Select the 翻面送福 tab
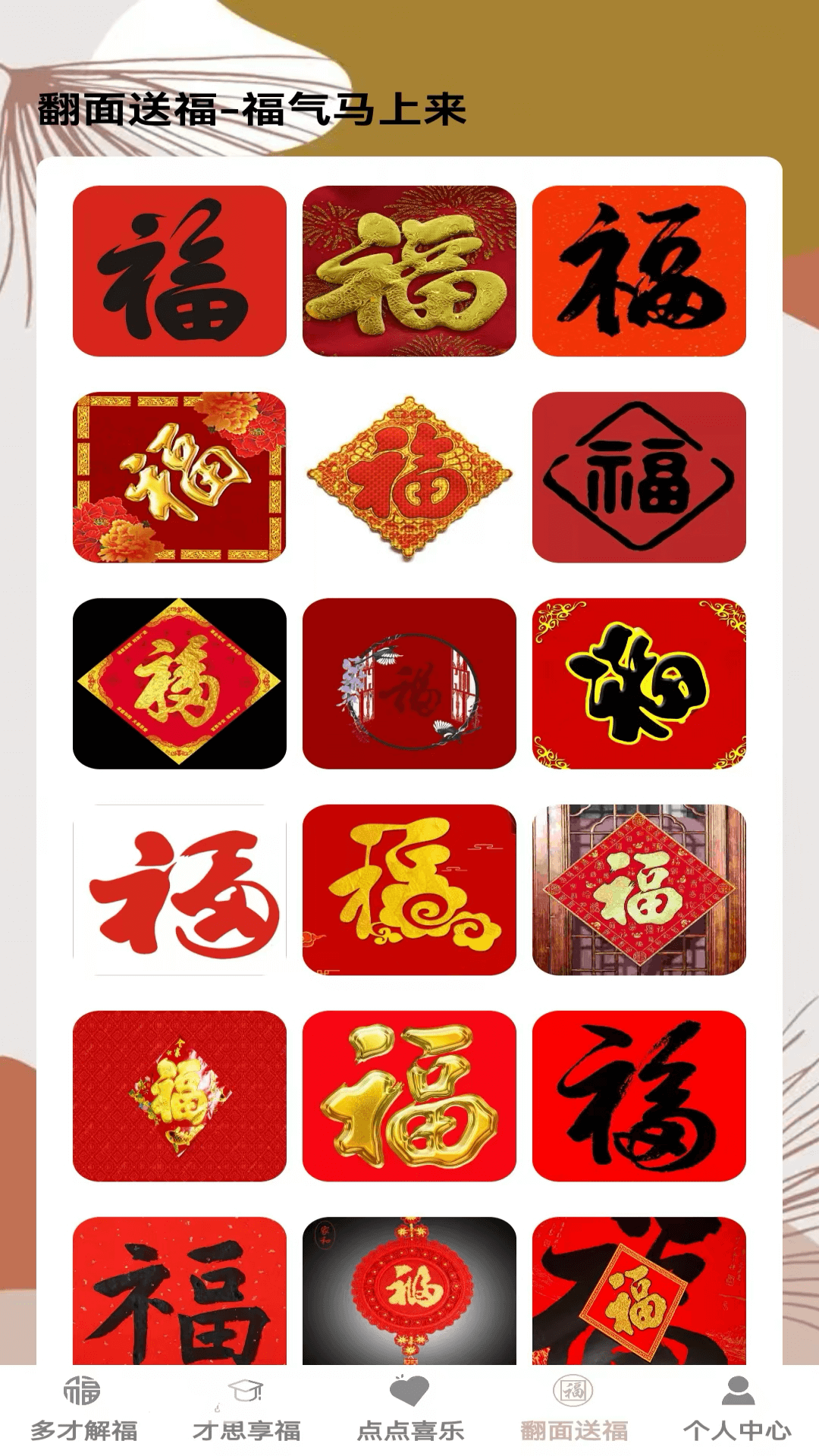 pos(573,1410)
